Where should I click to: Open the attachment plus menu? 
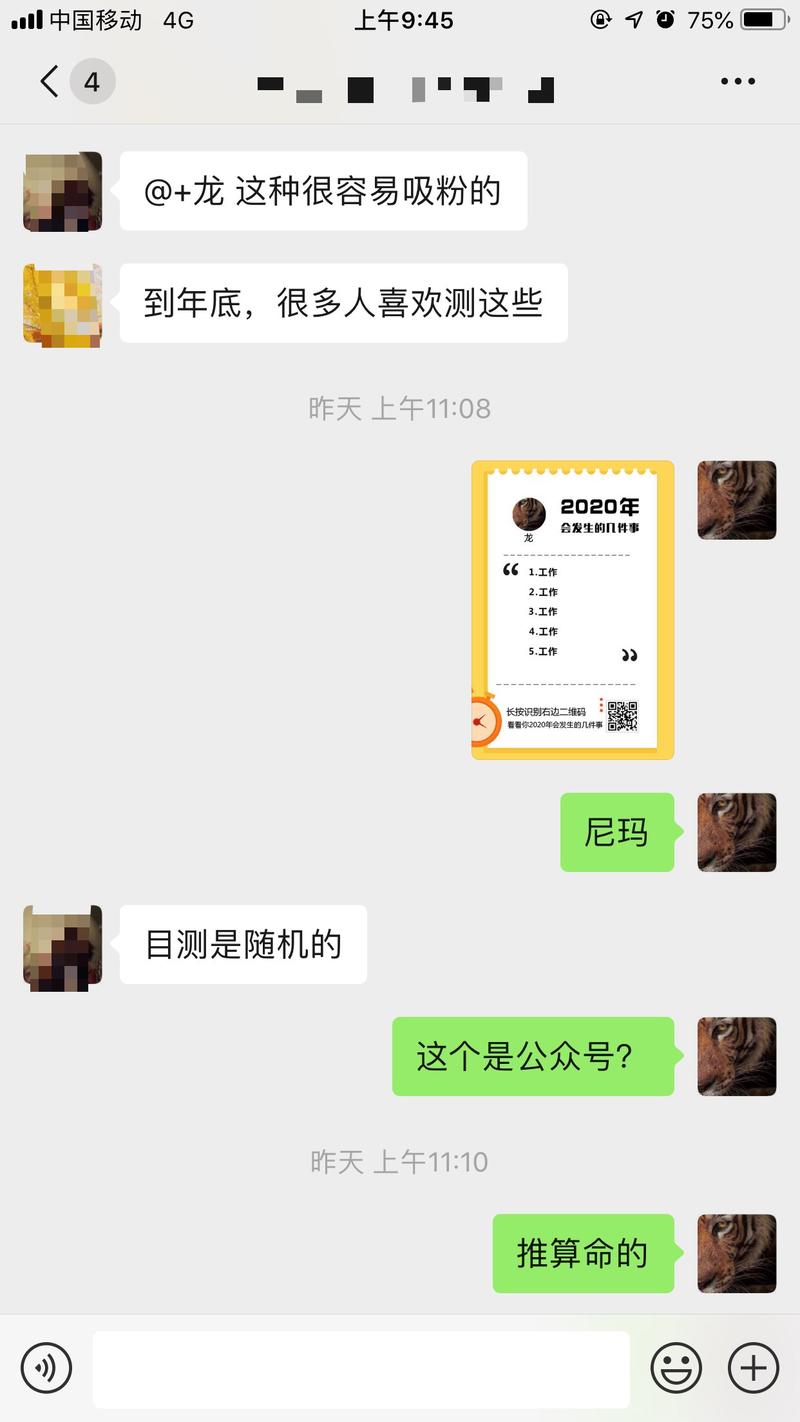754,1367
